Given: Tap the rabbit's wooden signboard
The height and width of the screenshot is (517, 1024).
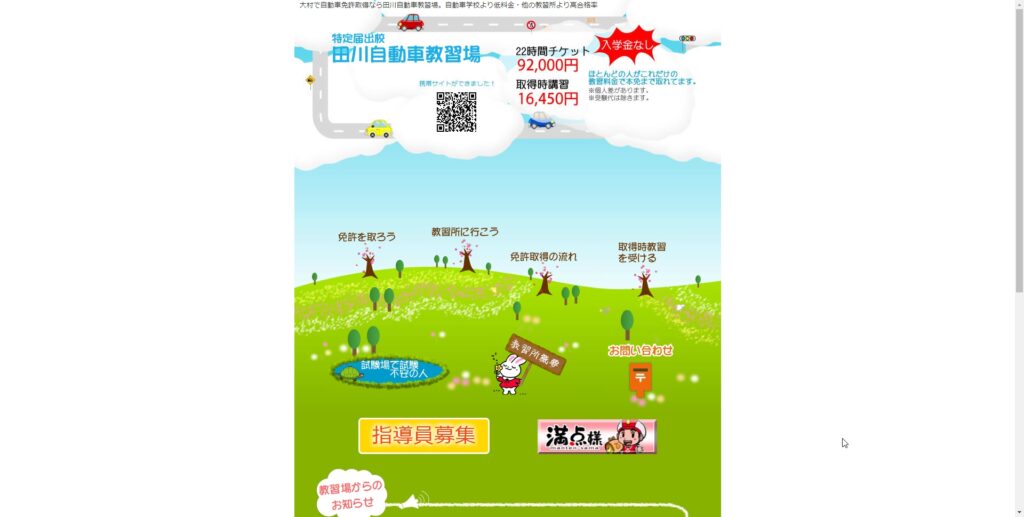Looking at the screenshot, I should point(537,353).
